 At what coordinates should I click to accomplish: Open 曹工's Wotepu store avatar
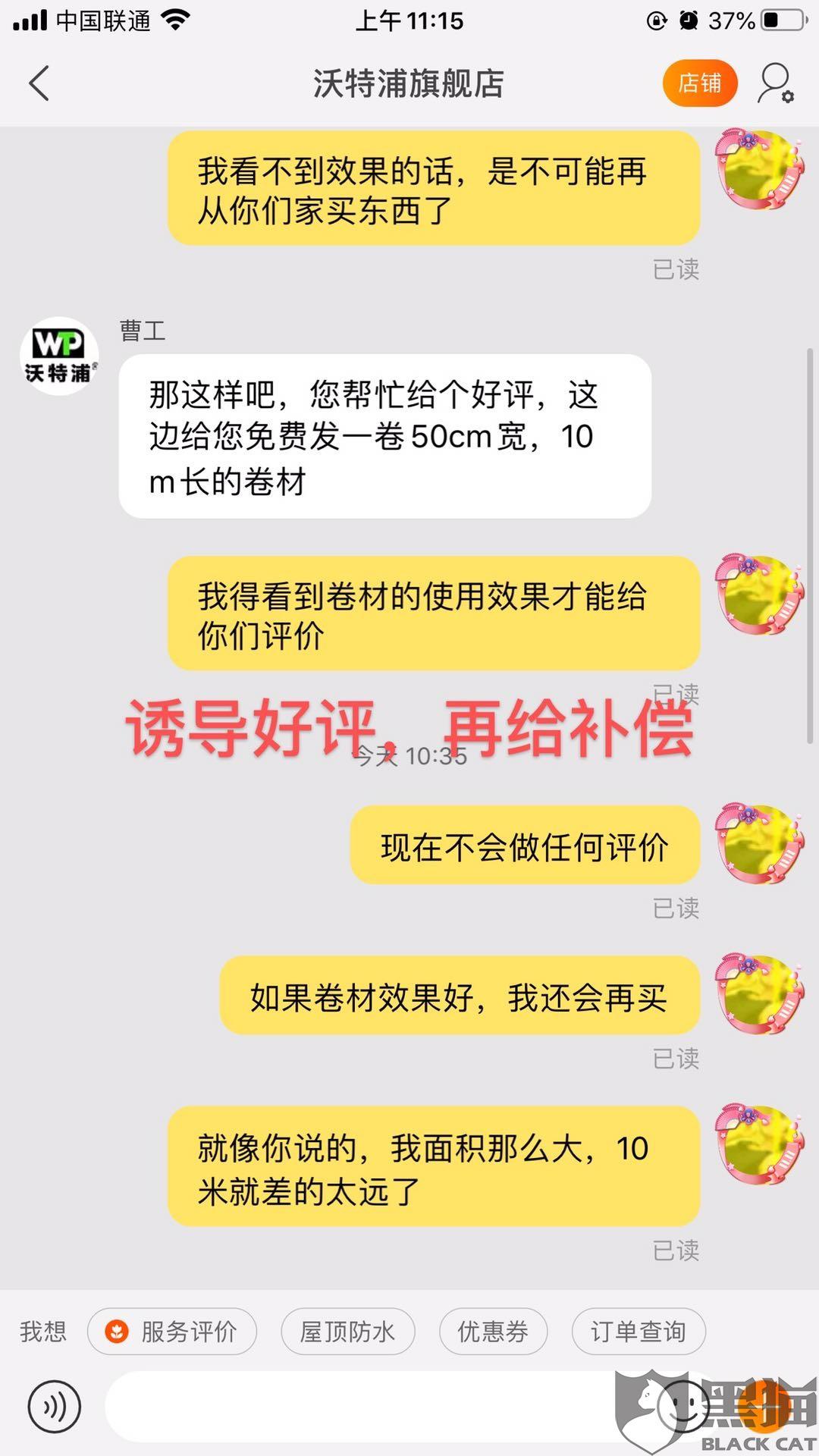58,356
